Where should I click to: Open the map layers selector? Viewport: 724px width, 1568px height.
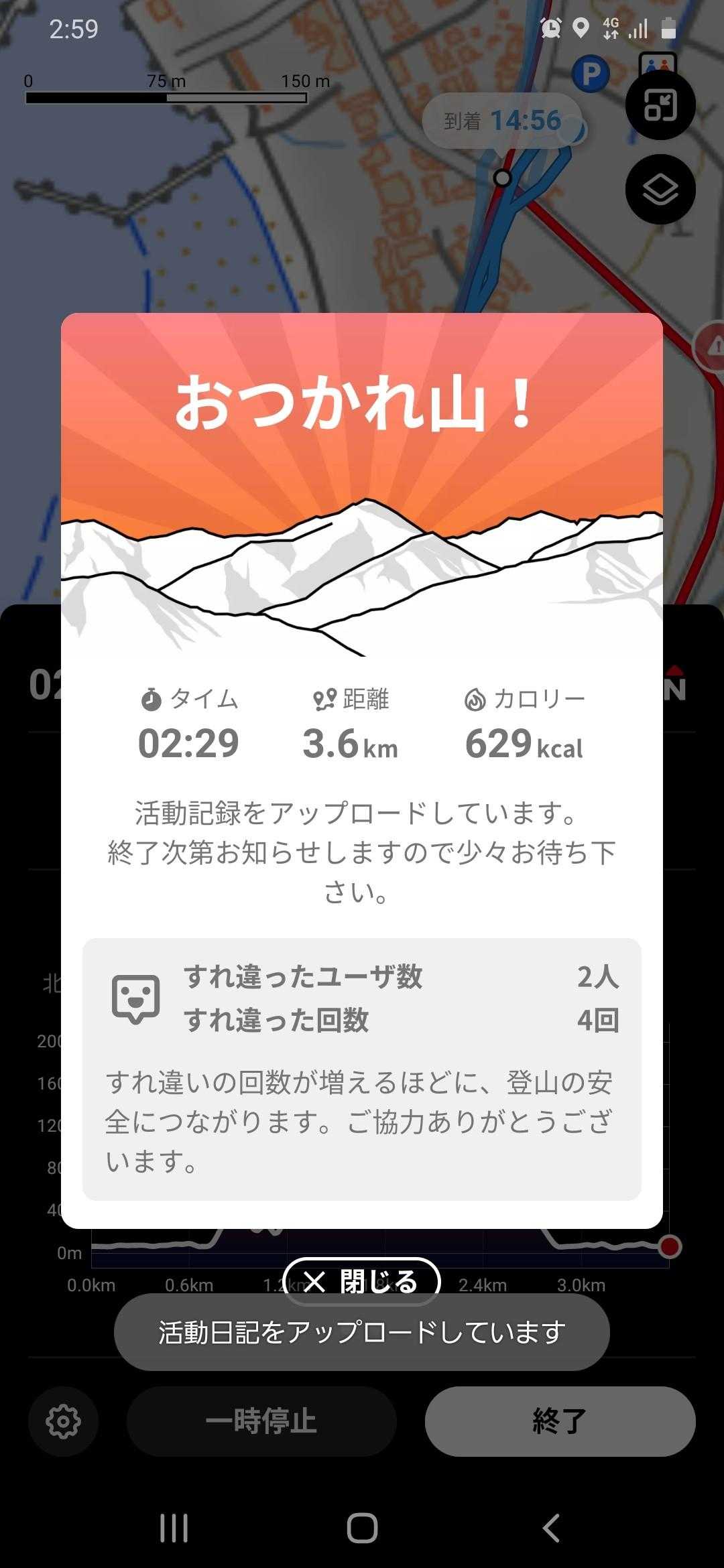pos(660,190)
